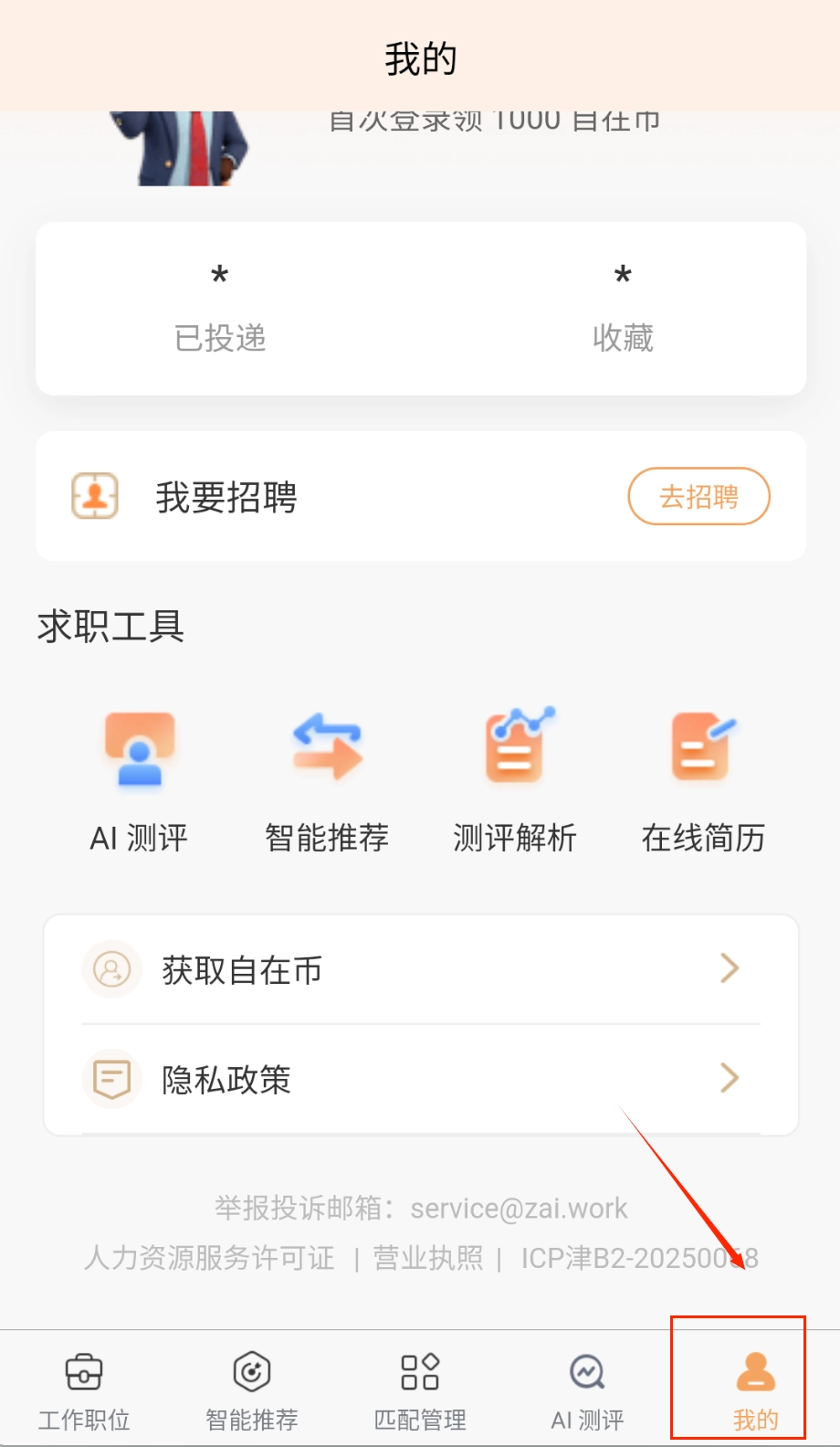Image resolution: width=840 pixels, height=1447 pixels.
Task: Open the 已投递 applied jobs counter
Action: 220,311
